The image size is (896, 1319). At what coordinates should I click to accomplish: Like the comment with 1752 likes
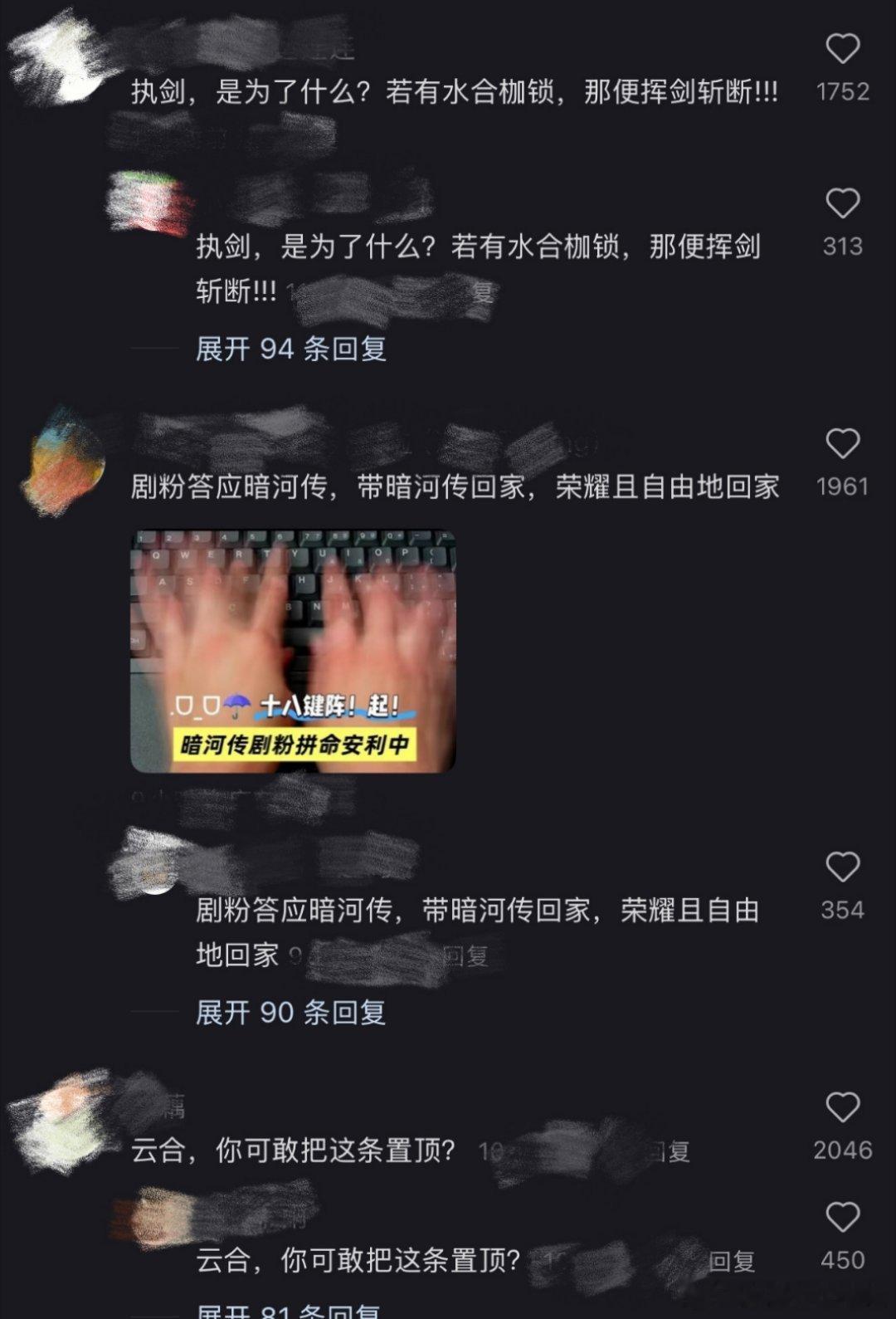[845, 46]
